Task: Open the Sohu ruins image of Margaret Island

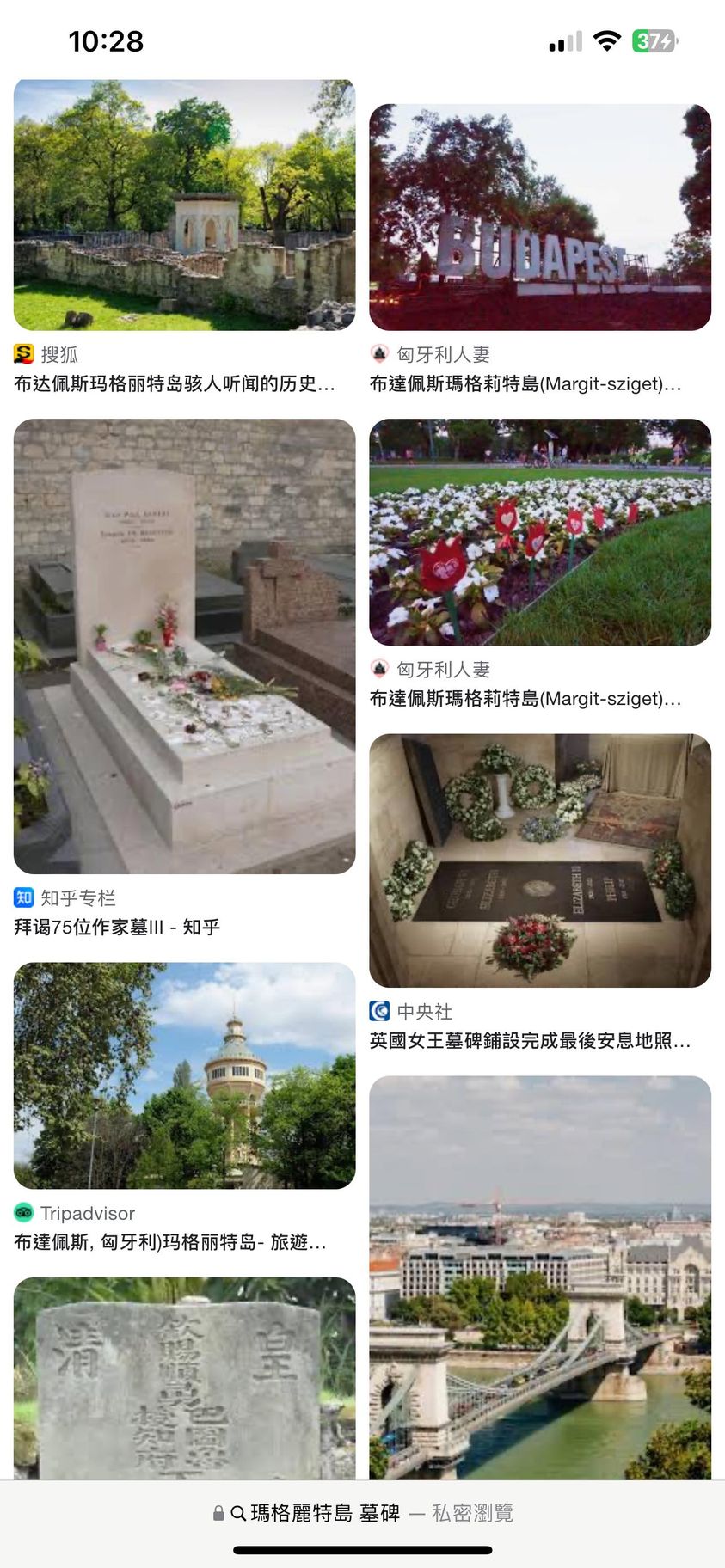Action: (x=184, y=205)
